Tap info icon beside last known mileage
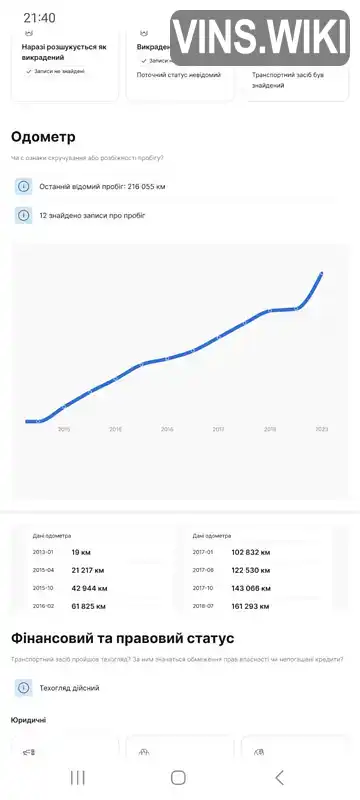 (23, 187)
